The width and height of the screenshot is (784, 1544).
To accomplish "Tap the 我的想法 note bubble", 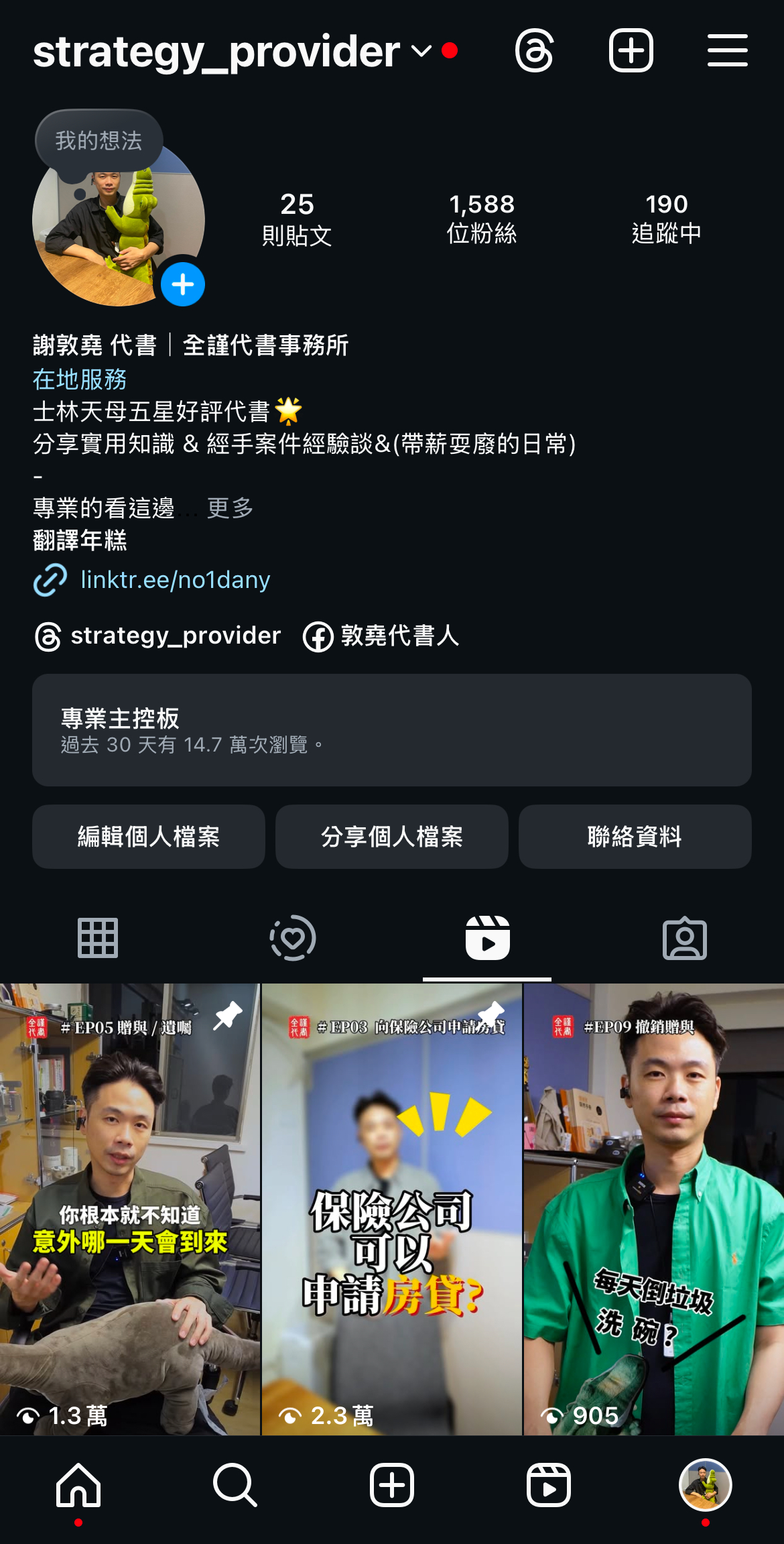I will (99, 141).
